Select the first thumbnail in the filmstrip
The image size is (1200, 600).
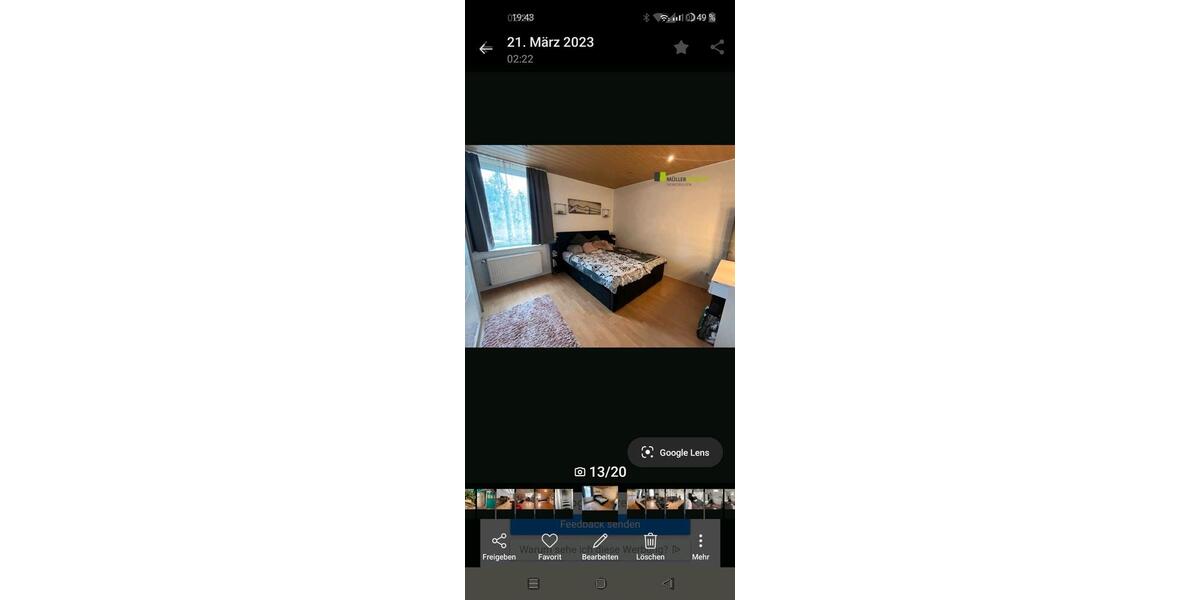coord(470,498)
